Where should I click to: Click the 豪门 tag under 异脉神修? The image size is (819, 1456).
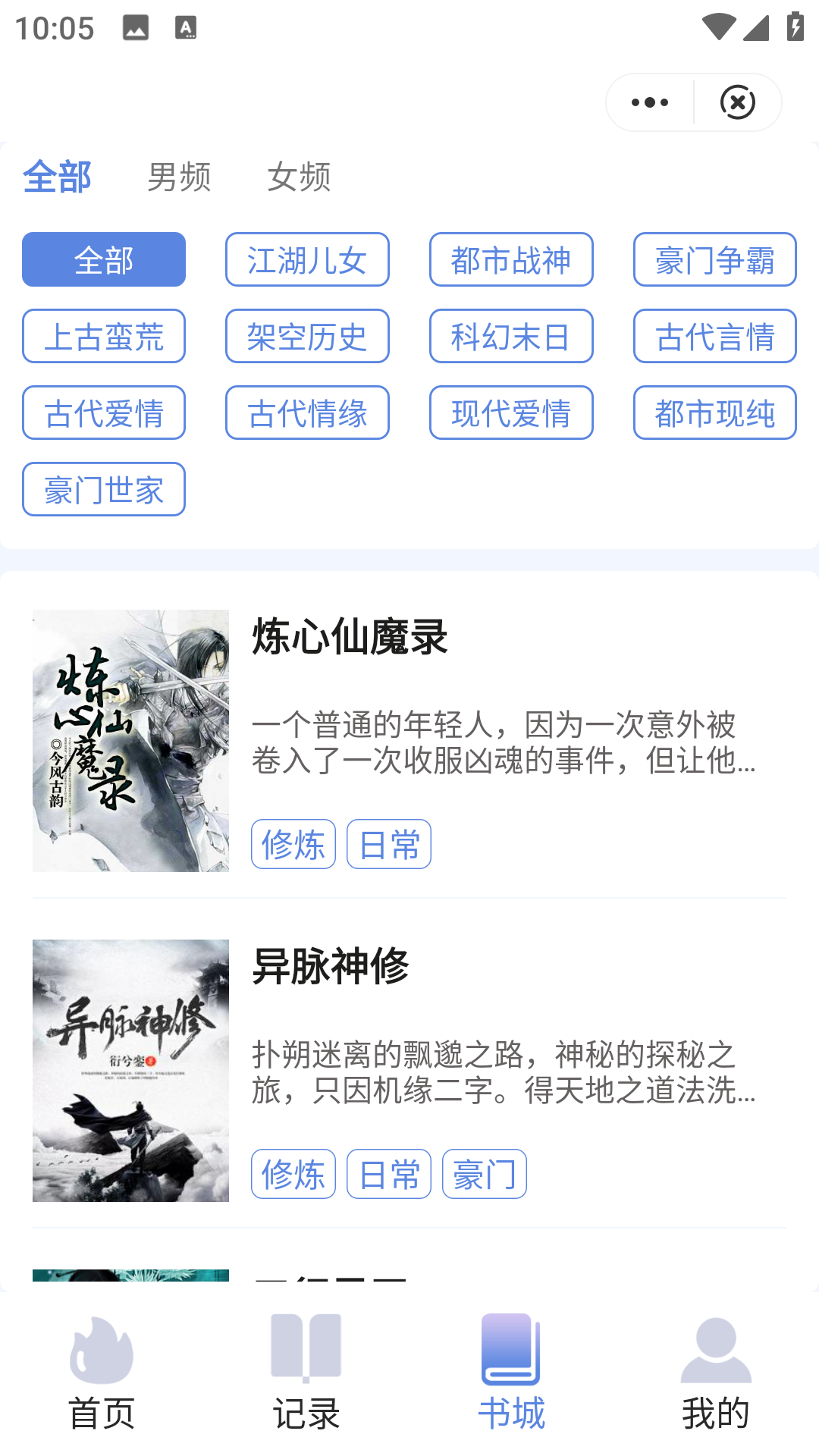(485, 1173)
